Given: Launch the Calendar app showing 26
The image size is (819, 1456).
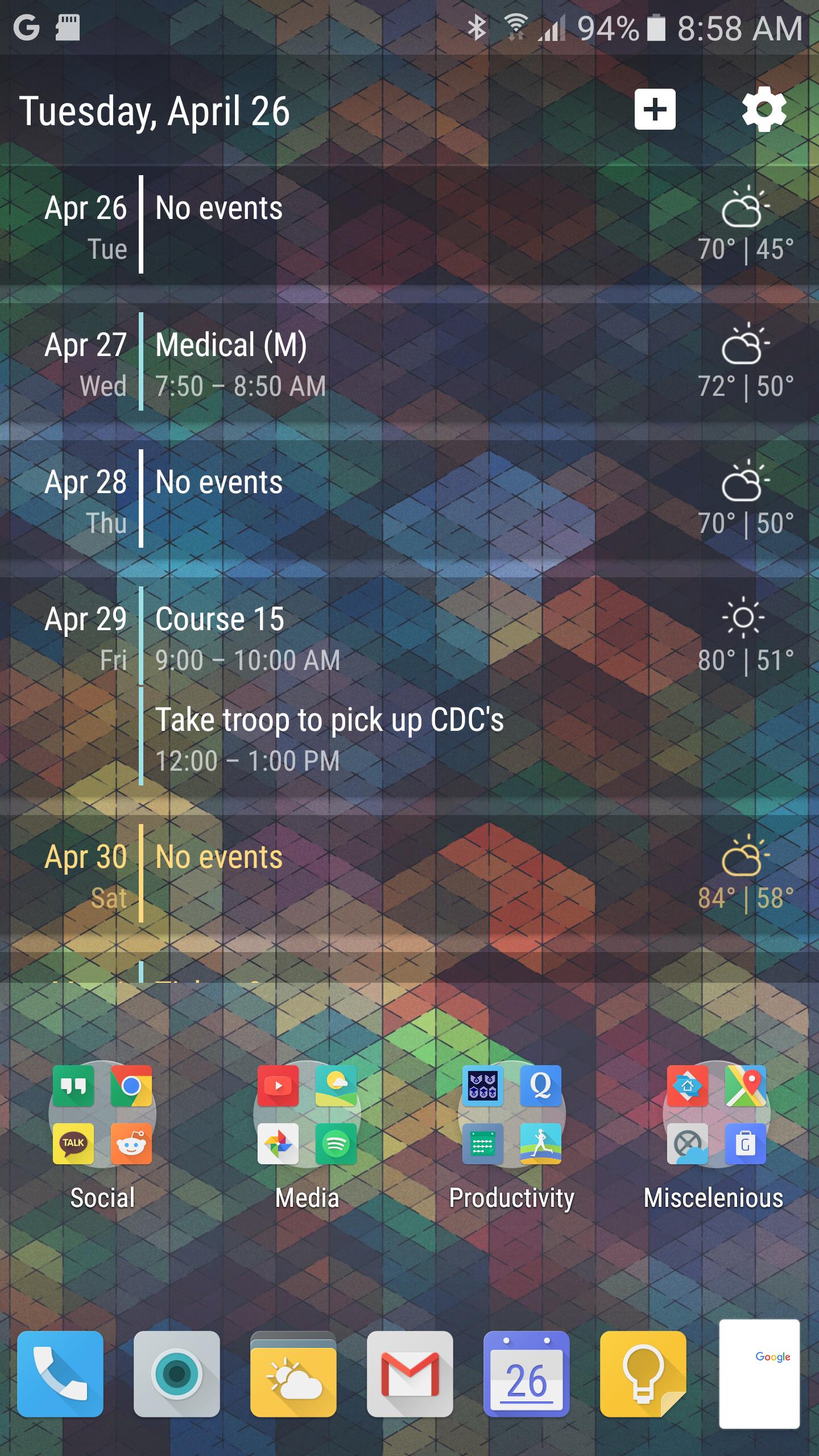Looking at the screenshot, I should click(x=527, y=1374).
